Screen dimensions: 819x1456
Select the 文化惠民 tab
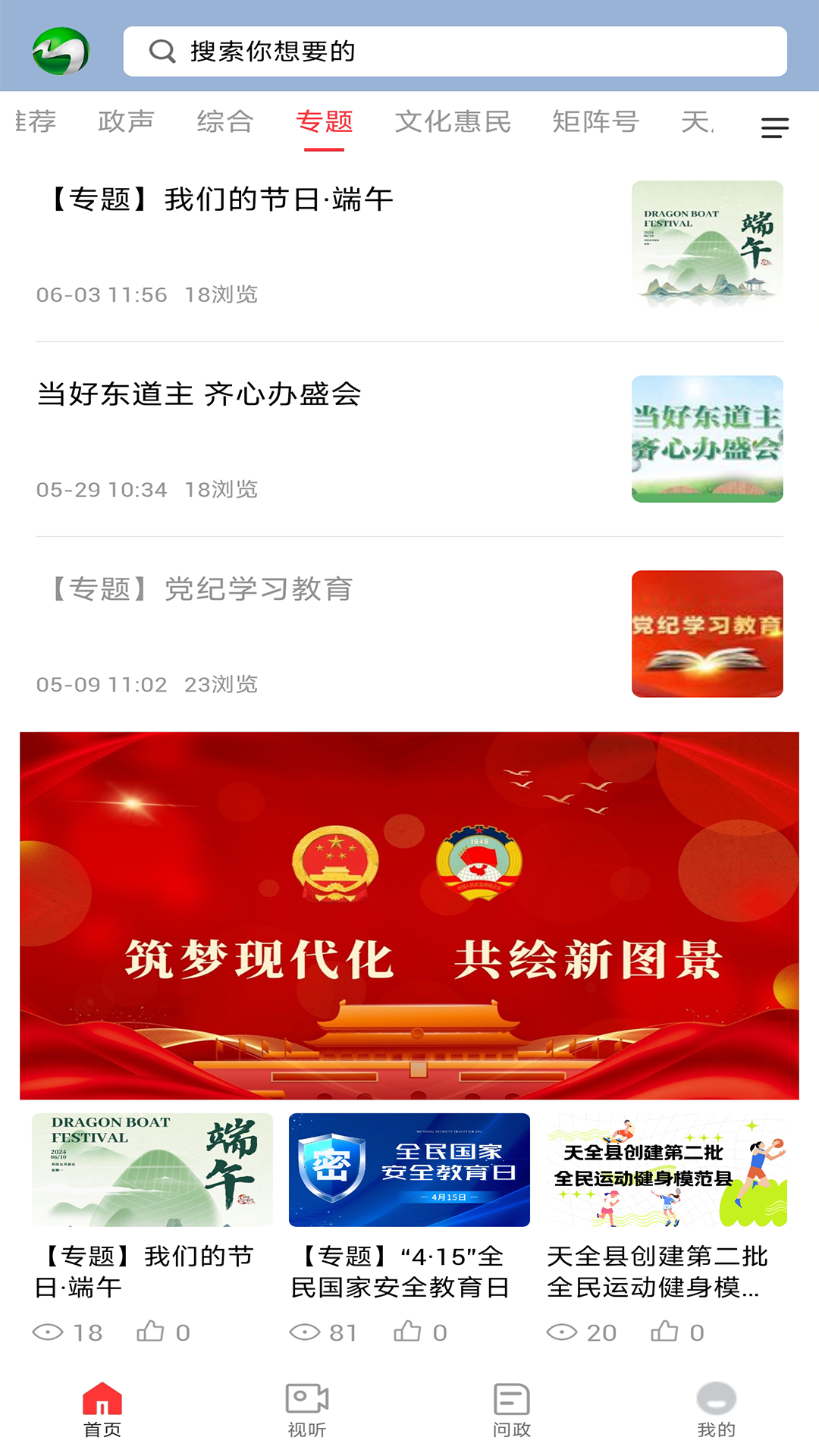[x=453, y=122]
